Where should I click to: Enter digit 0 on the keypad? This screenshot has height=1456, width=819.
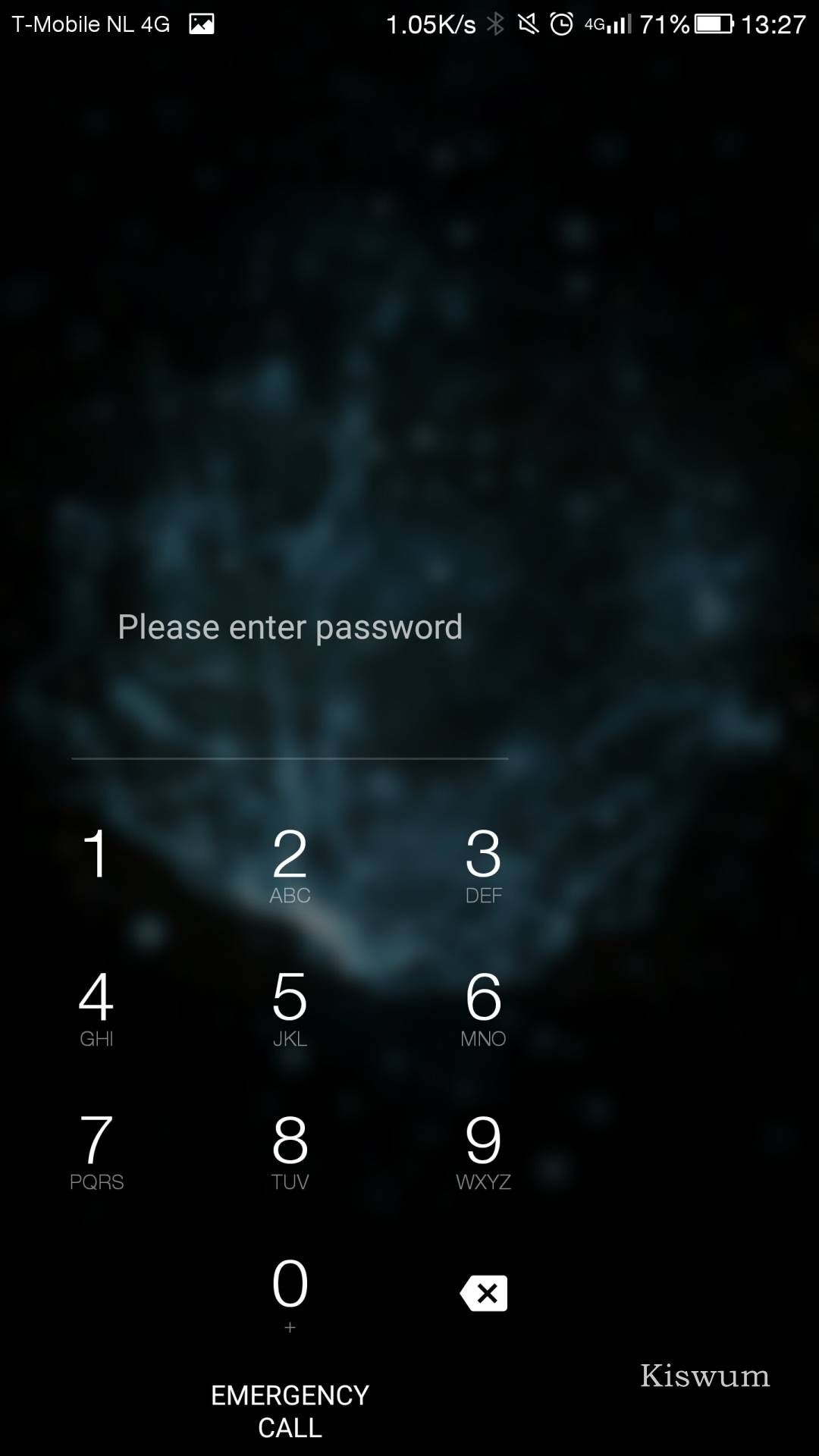tap(290, 1294)
